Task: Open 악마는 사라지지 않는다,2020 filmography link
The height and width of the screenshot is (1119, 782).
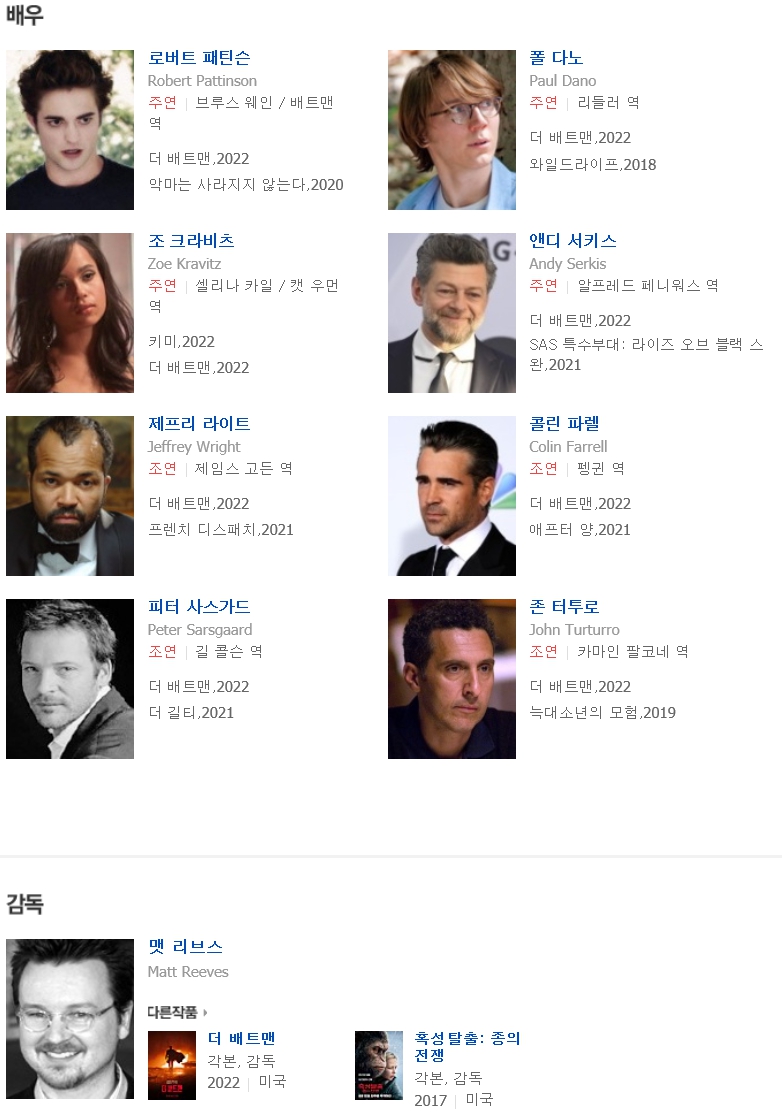Action: (245, 185)
